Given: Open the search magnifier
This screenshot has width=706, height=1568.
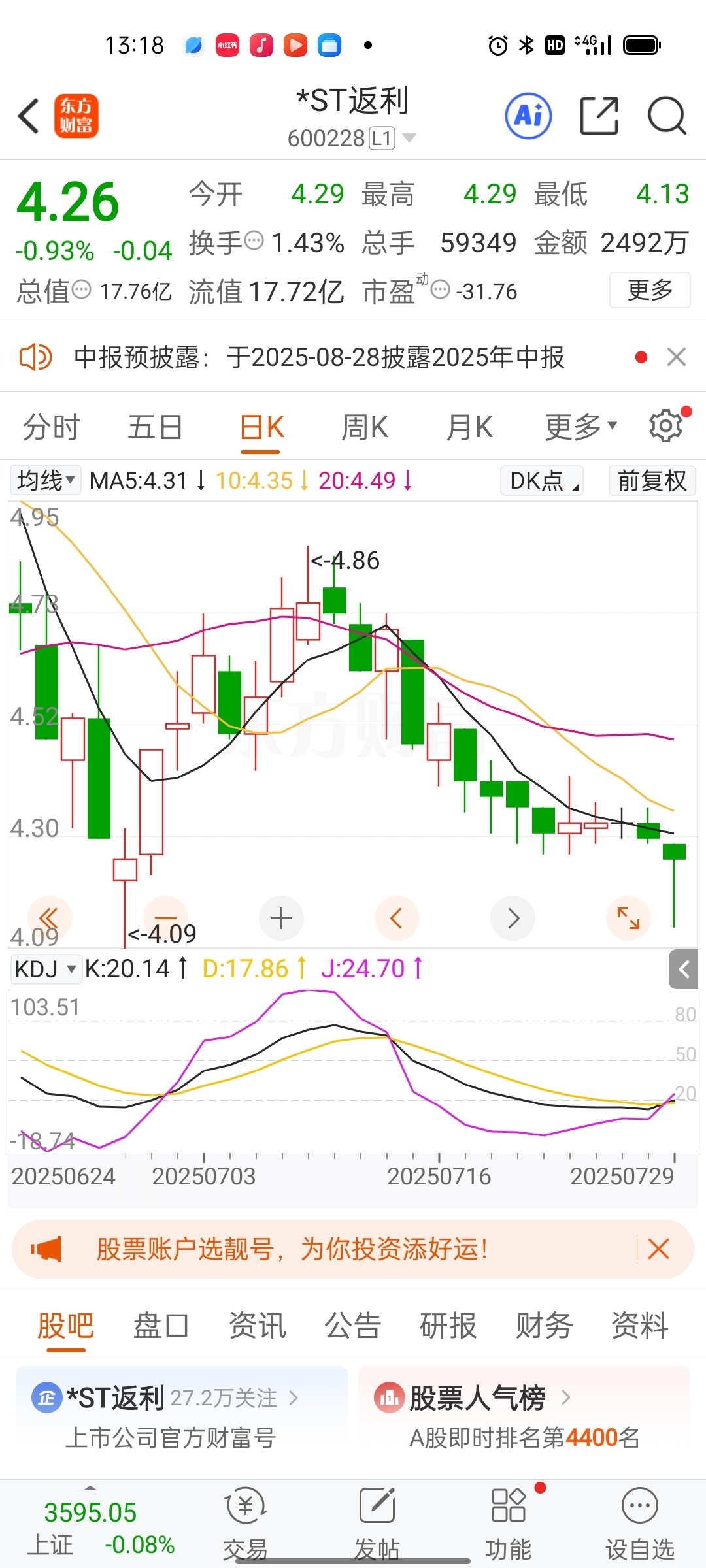Looking at the screenshot, I should [x=667, y=116].
